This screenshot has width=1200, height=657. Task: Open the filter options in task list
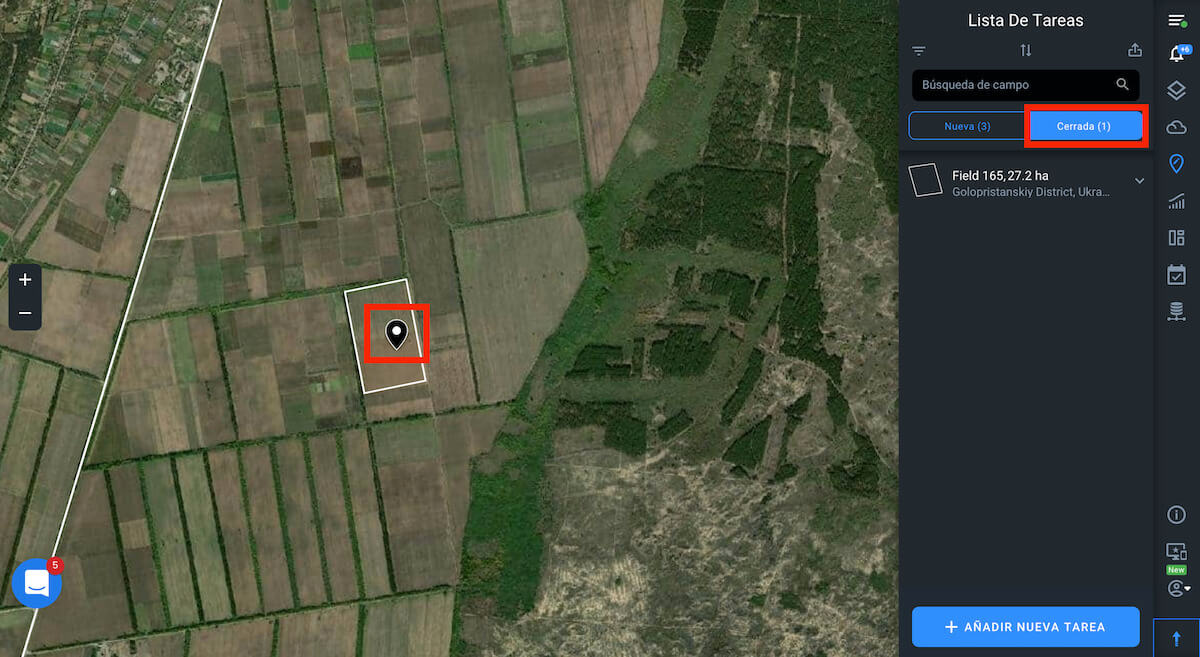coord(919,51)
